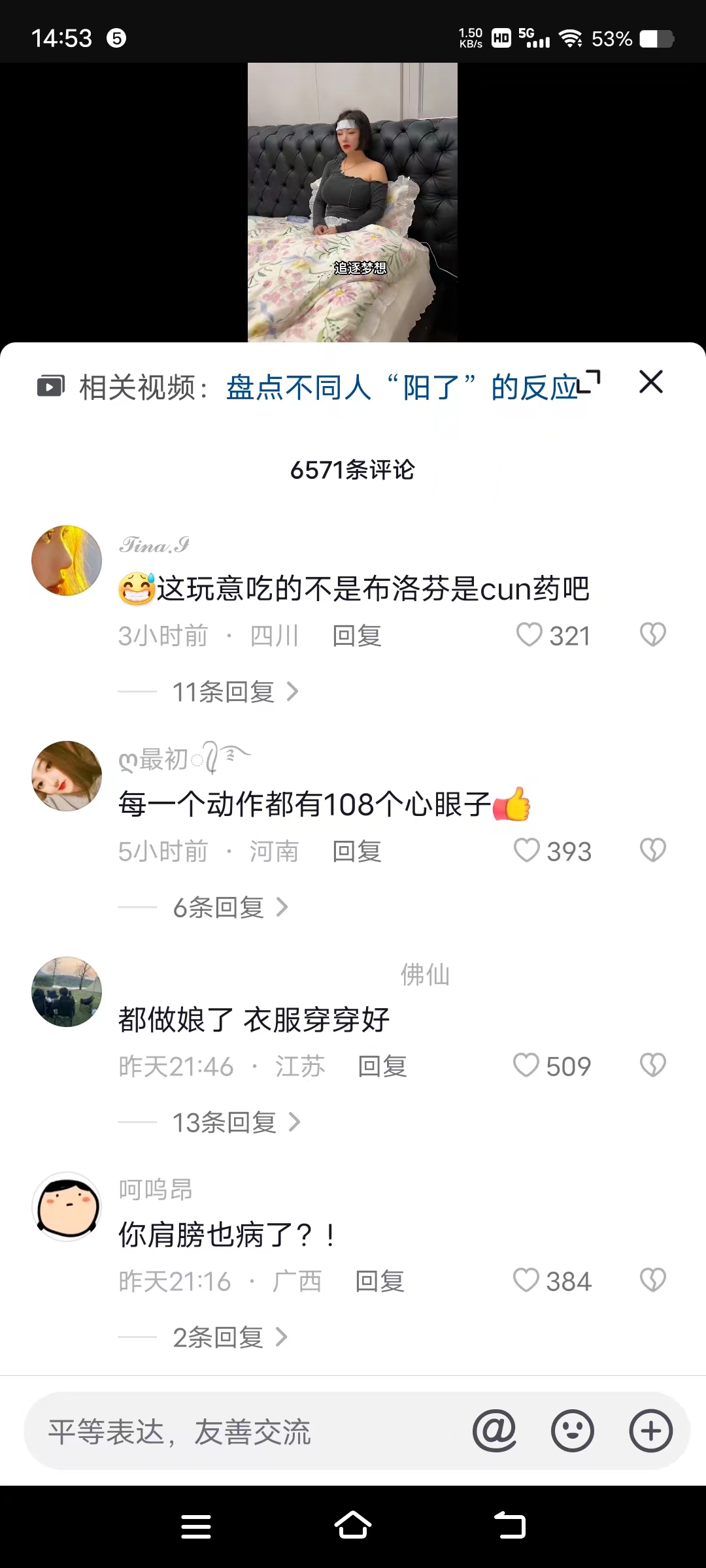Image resolution: width=706 pixels, height=1568 pixels.
Task: Dislike the comment with 321 likes
Action: coord(652,634)
